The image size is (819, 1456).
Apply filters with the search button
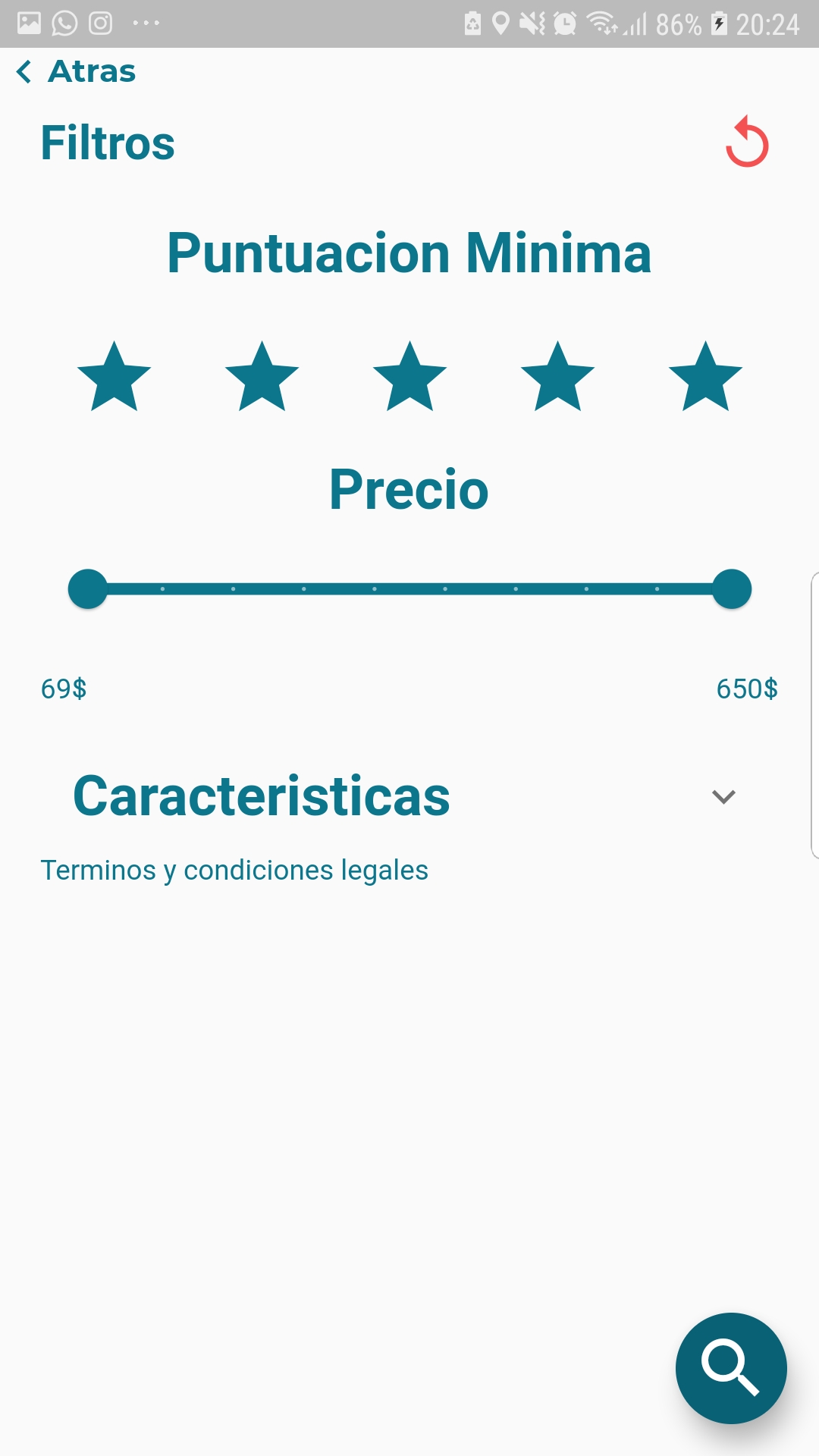point(731,1368)
